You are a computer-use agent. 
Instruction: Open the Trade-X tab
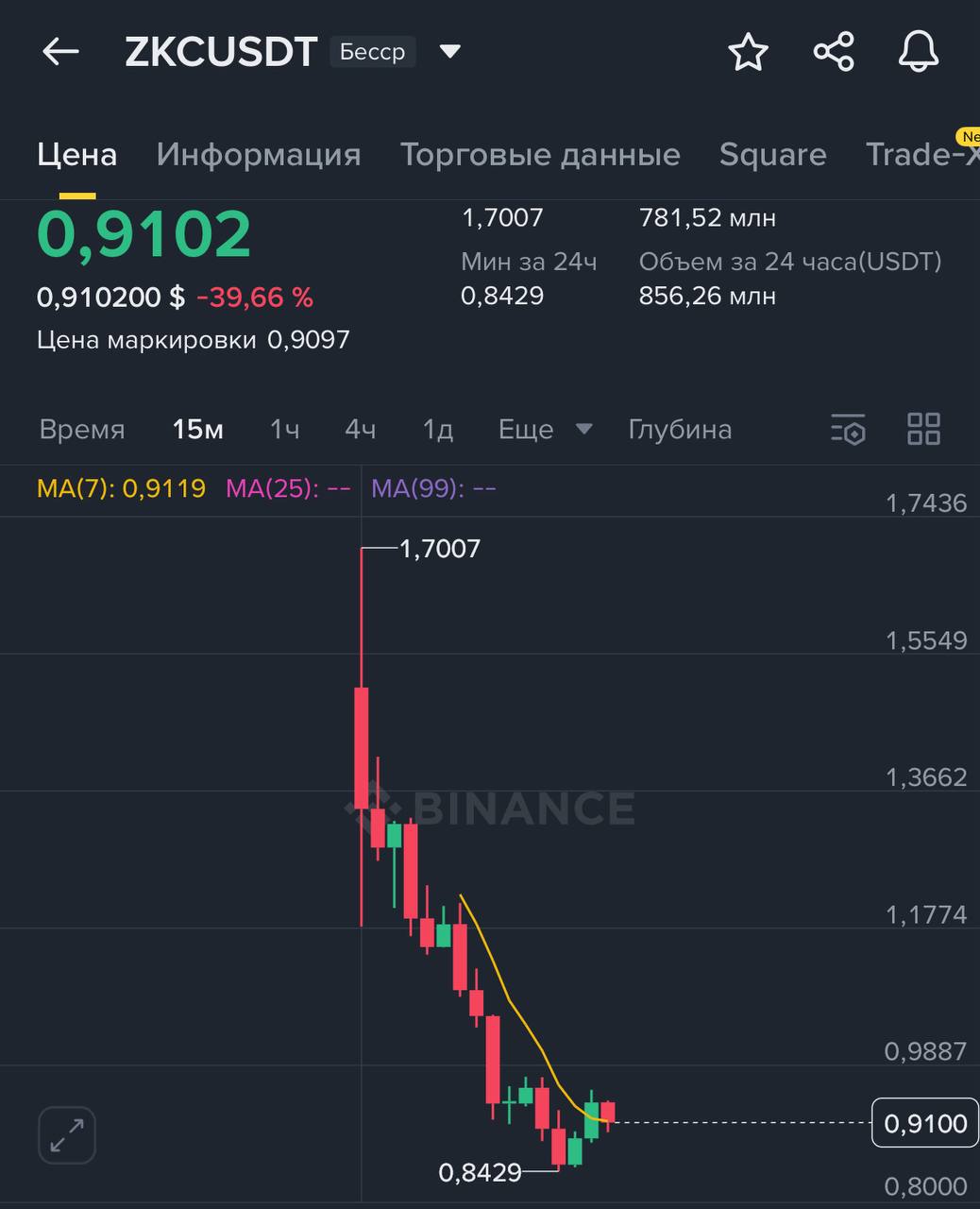point(922,155)
